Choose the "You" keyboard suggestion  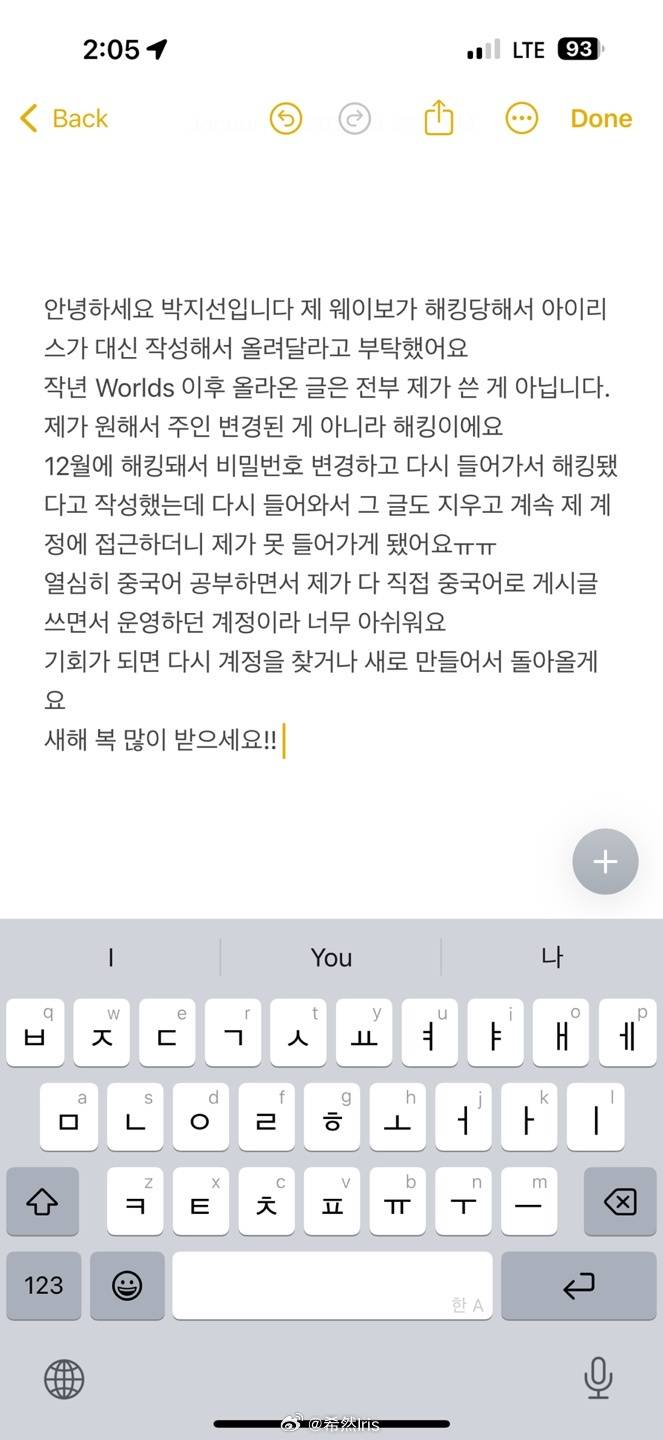[x=331, y=957]
